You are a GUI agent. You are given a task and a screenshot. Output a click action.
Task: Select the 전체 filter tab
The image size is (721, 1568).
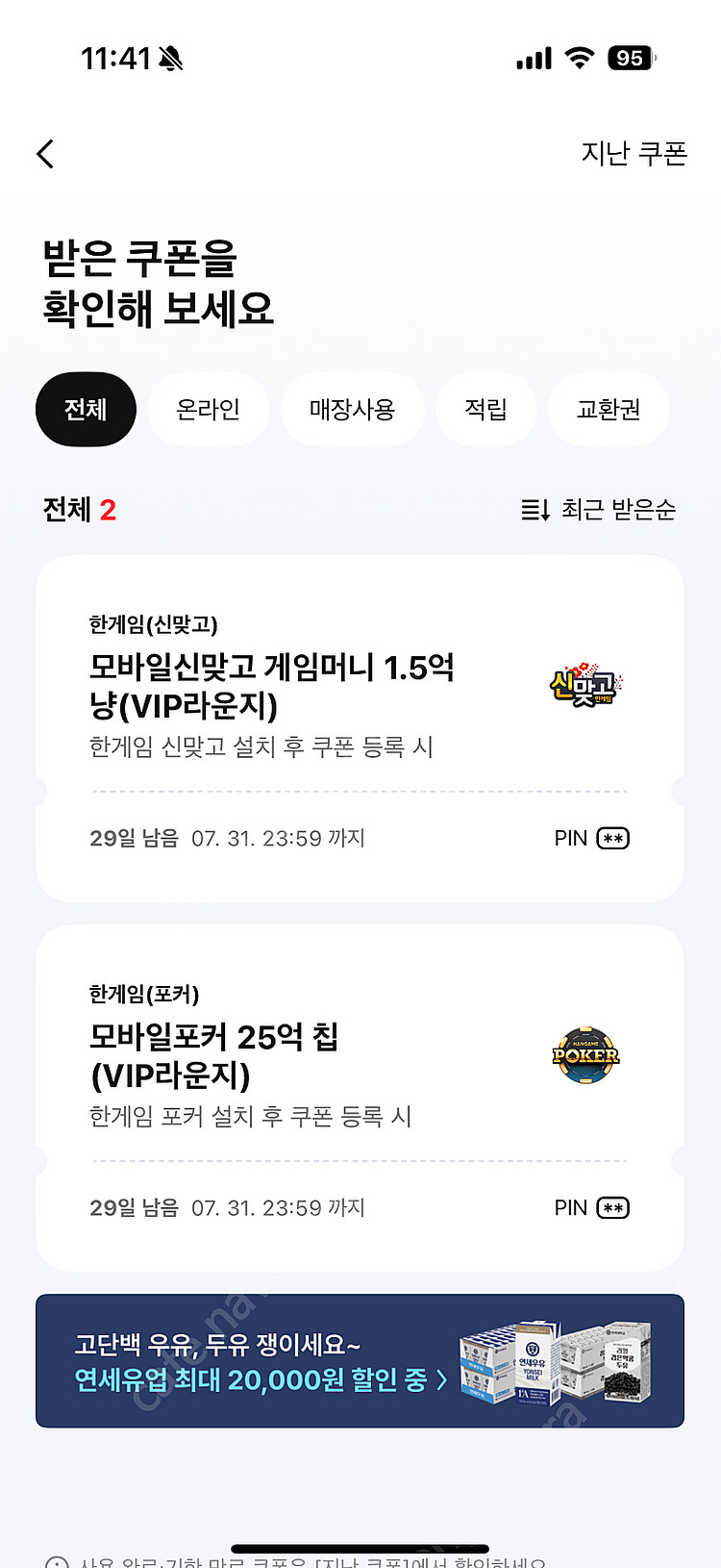pos(86,410)
